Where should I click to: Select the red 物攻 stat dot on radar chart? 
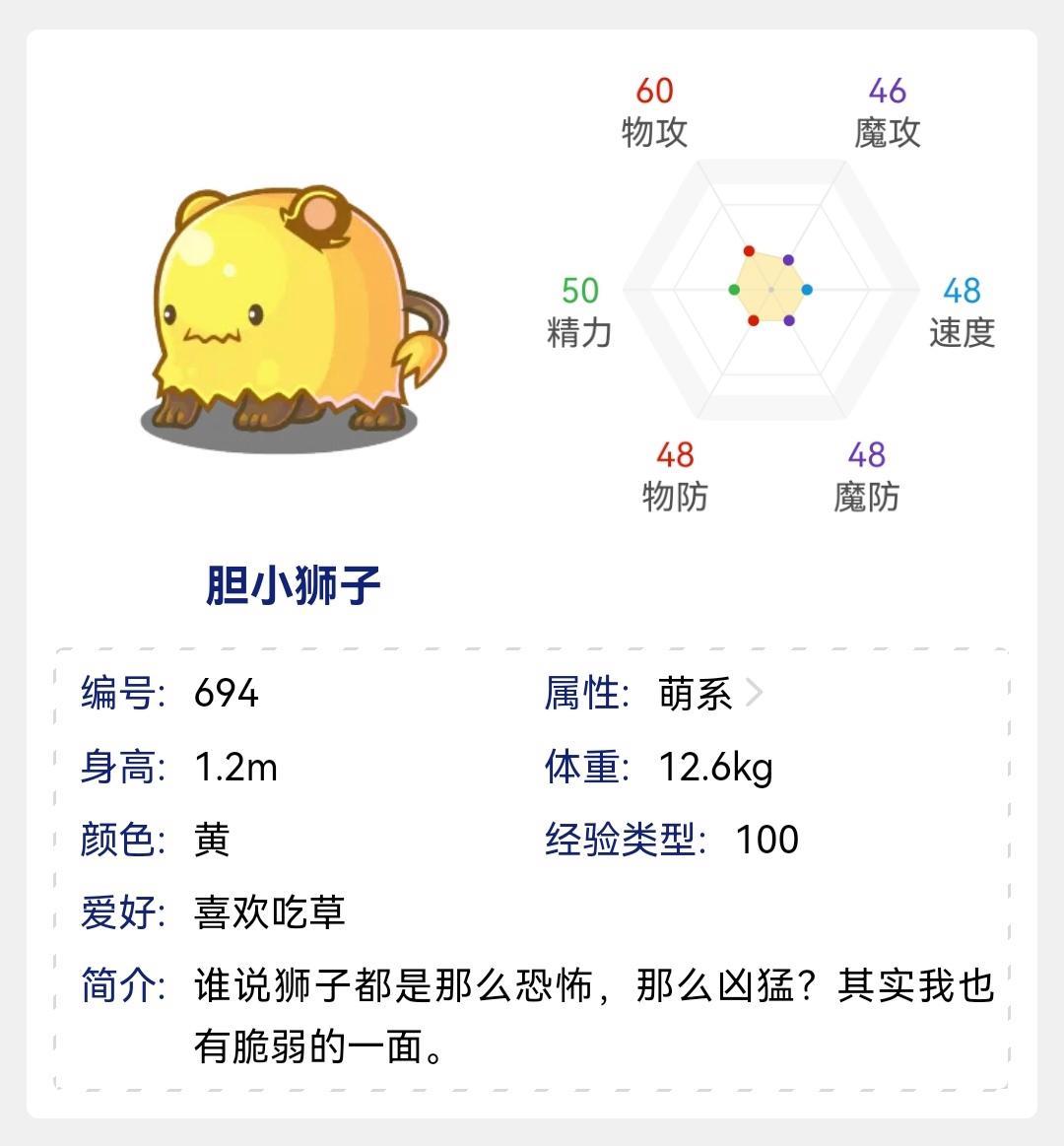tap(751, 249)
